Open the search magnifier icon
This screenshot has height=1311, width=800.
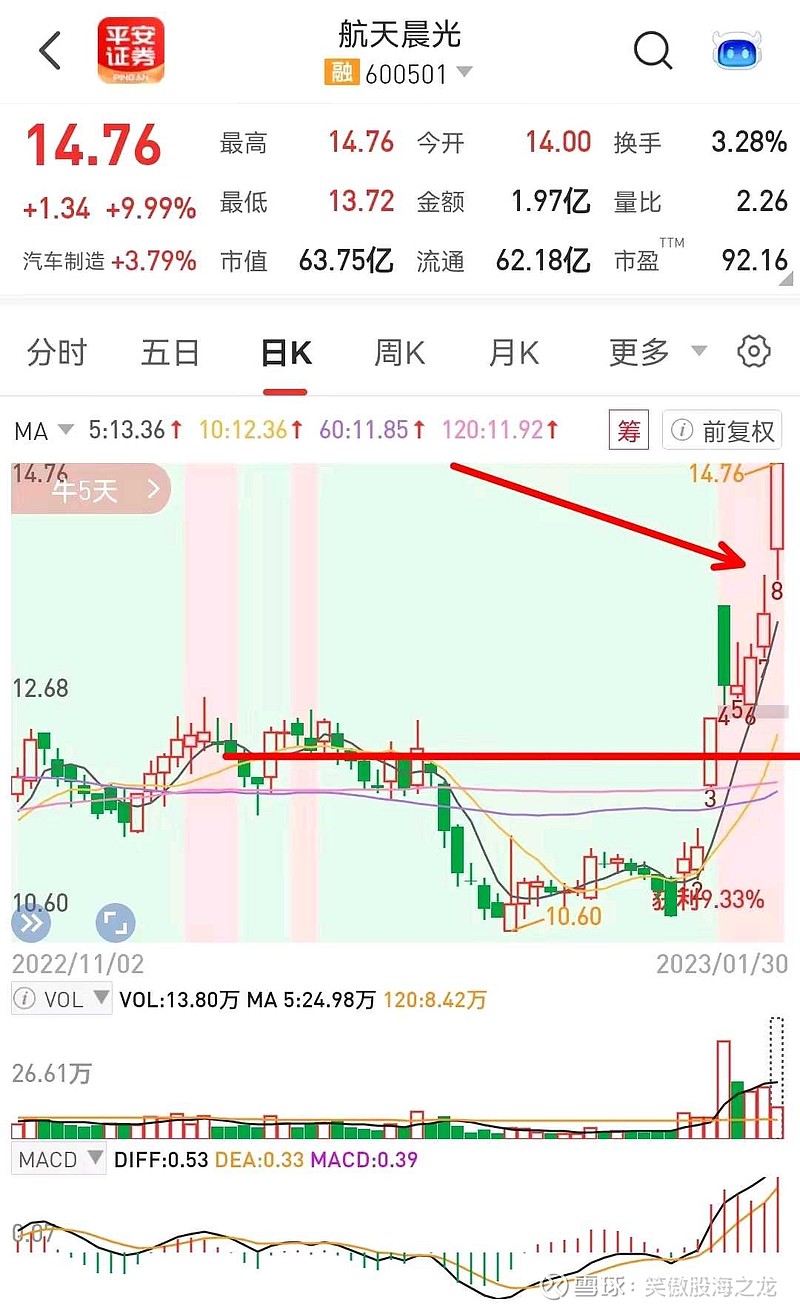pos(652,50)
